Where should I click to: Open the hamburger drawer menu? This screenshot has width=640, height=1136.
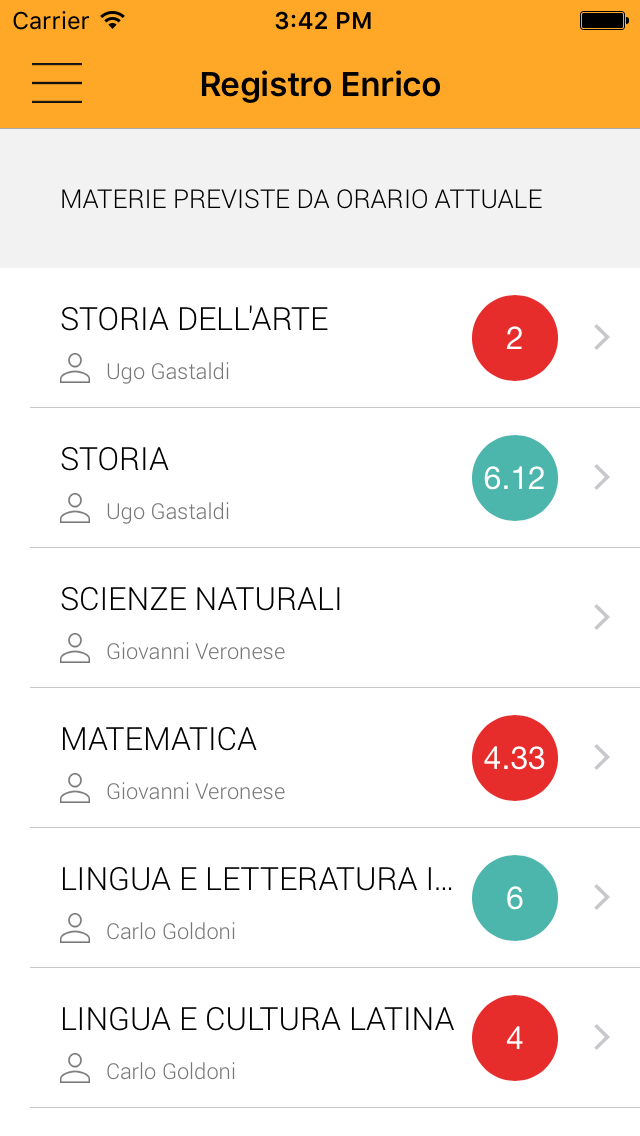click(57, 83)
